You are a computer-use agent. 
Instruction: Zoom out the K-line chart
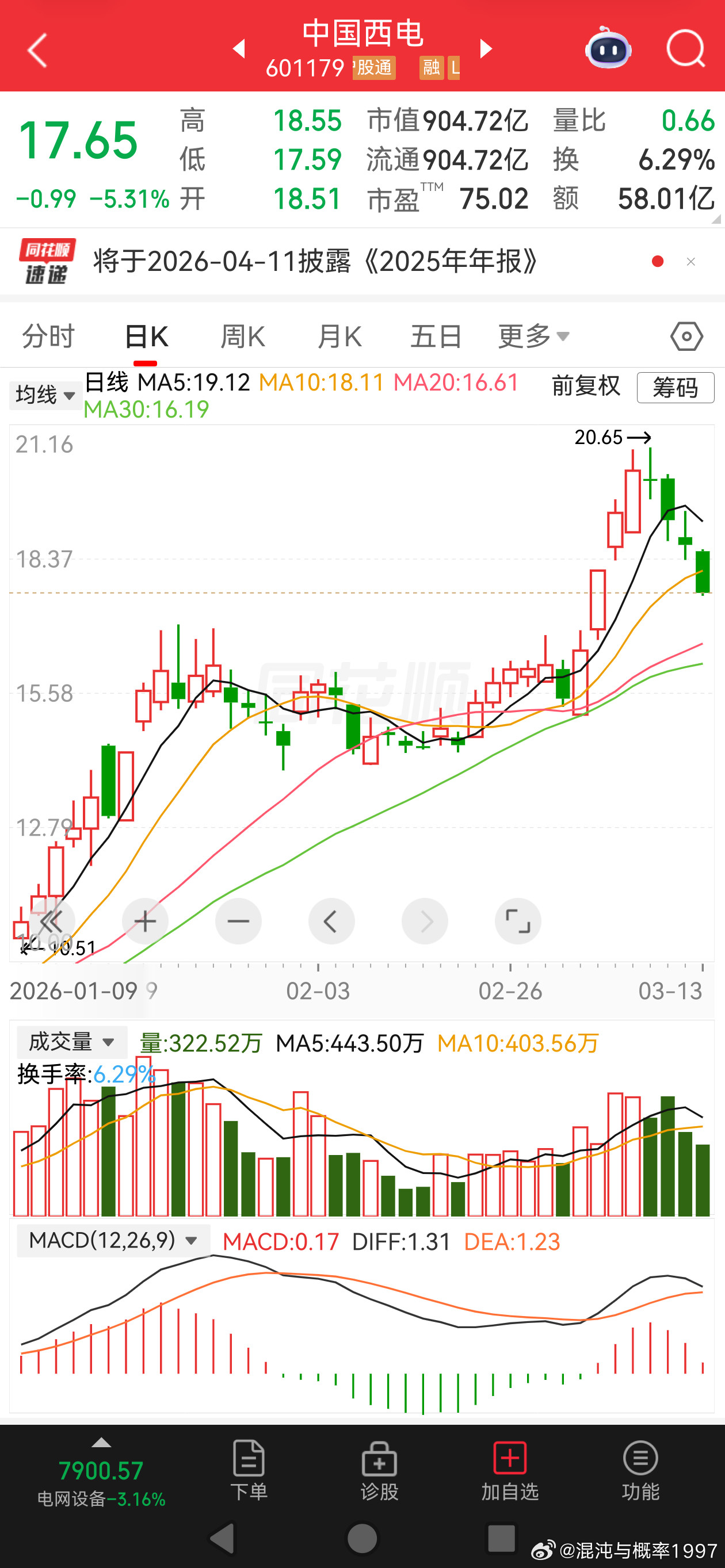click(238, 921)
